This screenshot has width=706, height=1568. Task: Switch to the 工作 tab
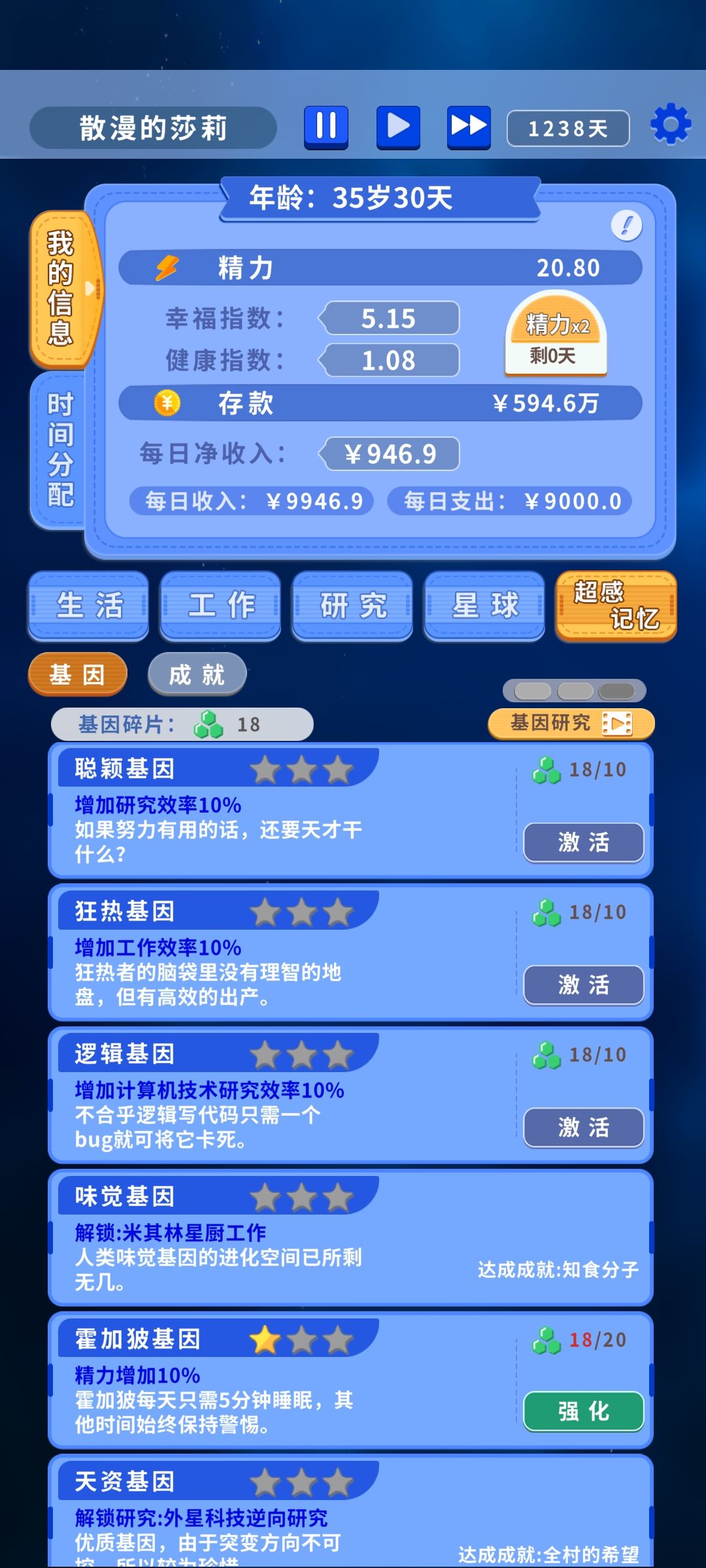click(220, 606)
